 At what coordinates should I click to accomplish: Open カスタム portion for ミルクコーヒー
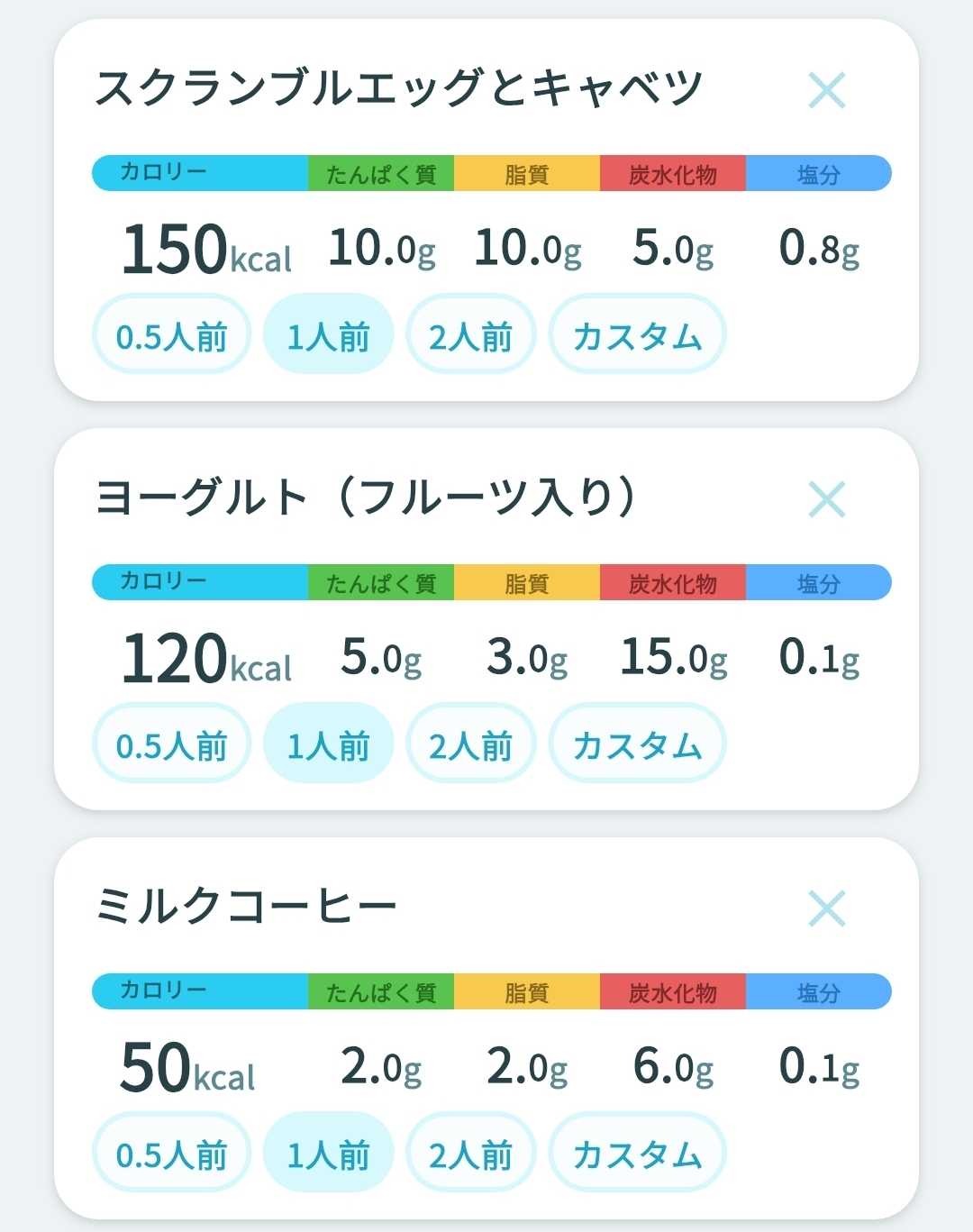point(637,1153)
